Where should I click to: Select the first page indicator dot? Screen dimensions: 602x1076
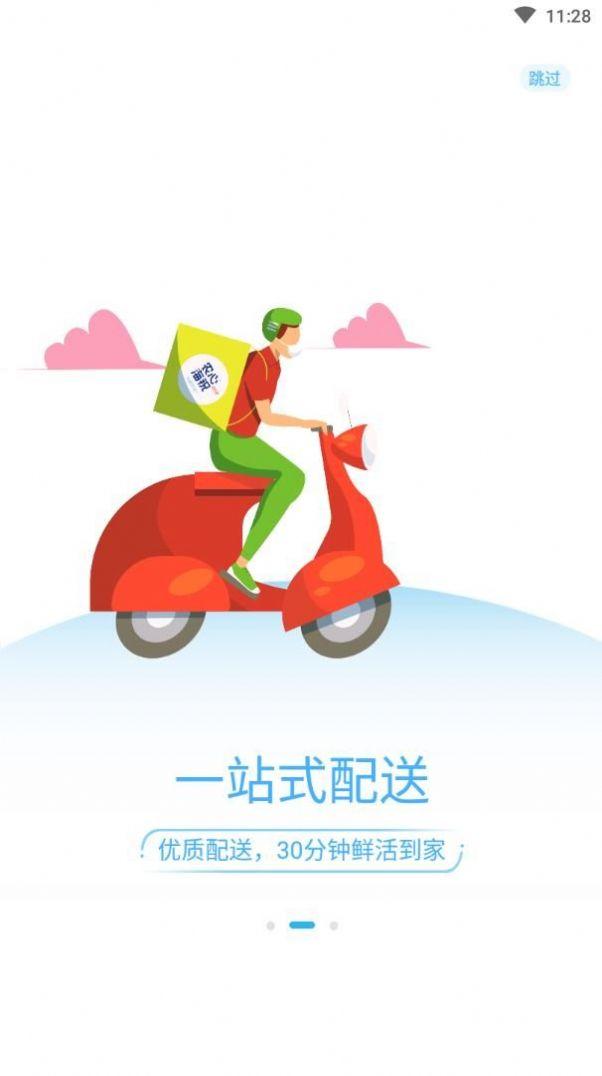[x=270, y=926]
